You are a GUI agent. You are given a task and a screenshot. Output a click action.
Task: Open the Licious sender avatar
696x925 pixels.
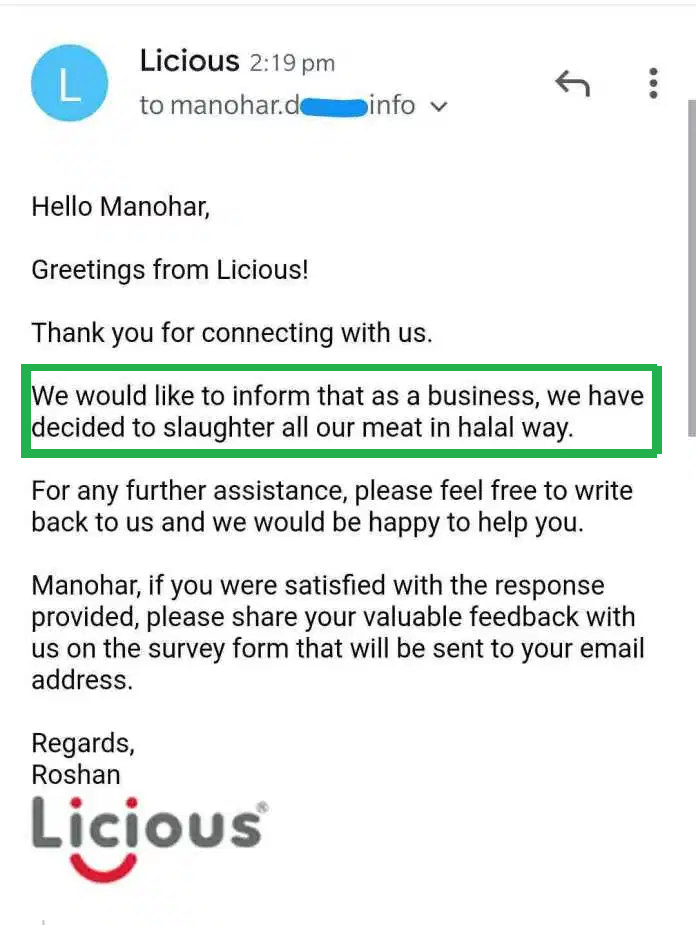(70, 83)
